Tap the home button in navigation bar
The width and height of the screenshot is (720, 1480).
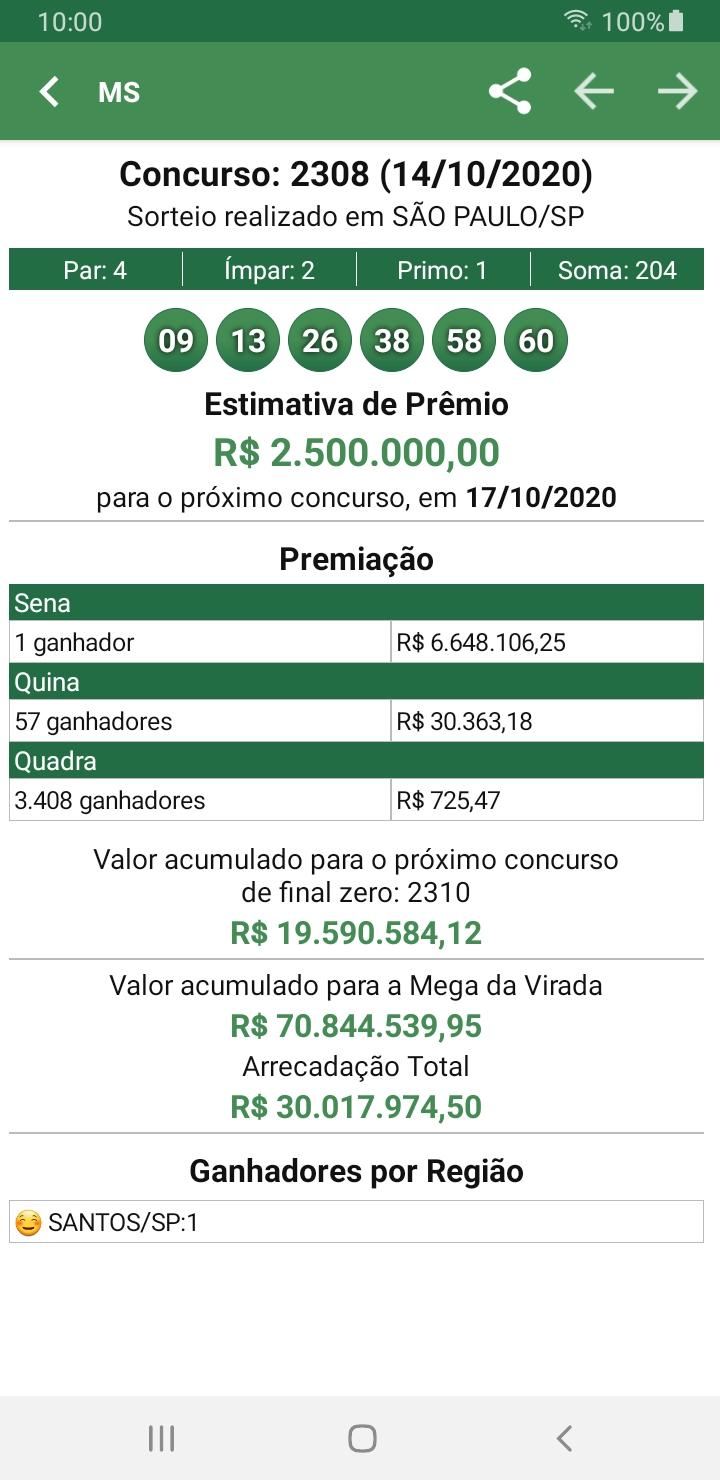coord(360,1440)
